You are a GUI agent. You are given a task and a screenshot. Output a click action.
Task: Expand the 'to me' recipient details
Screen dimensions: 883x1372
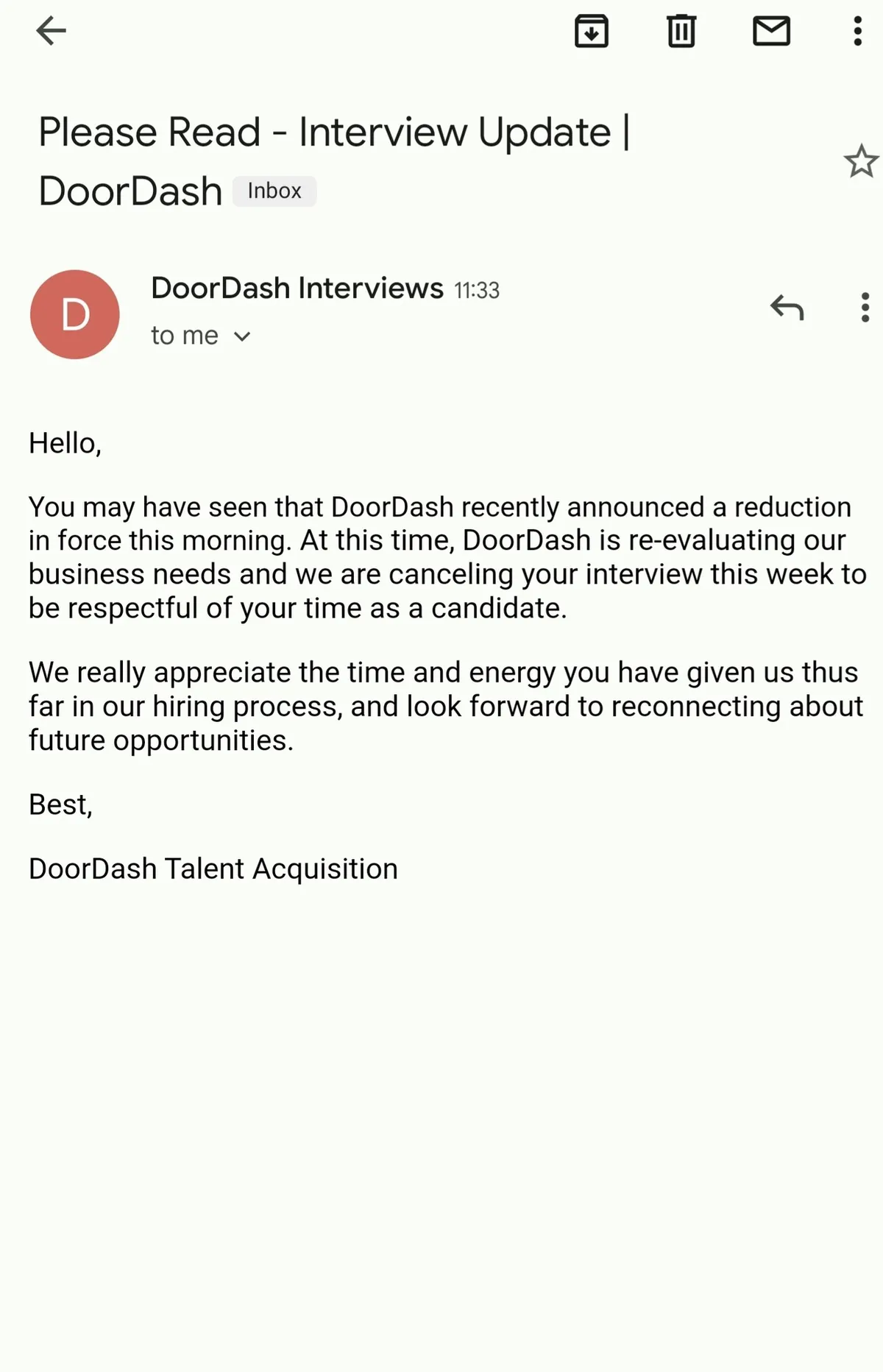click(242, 336)
